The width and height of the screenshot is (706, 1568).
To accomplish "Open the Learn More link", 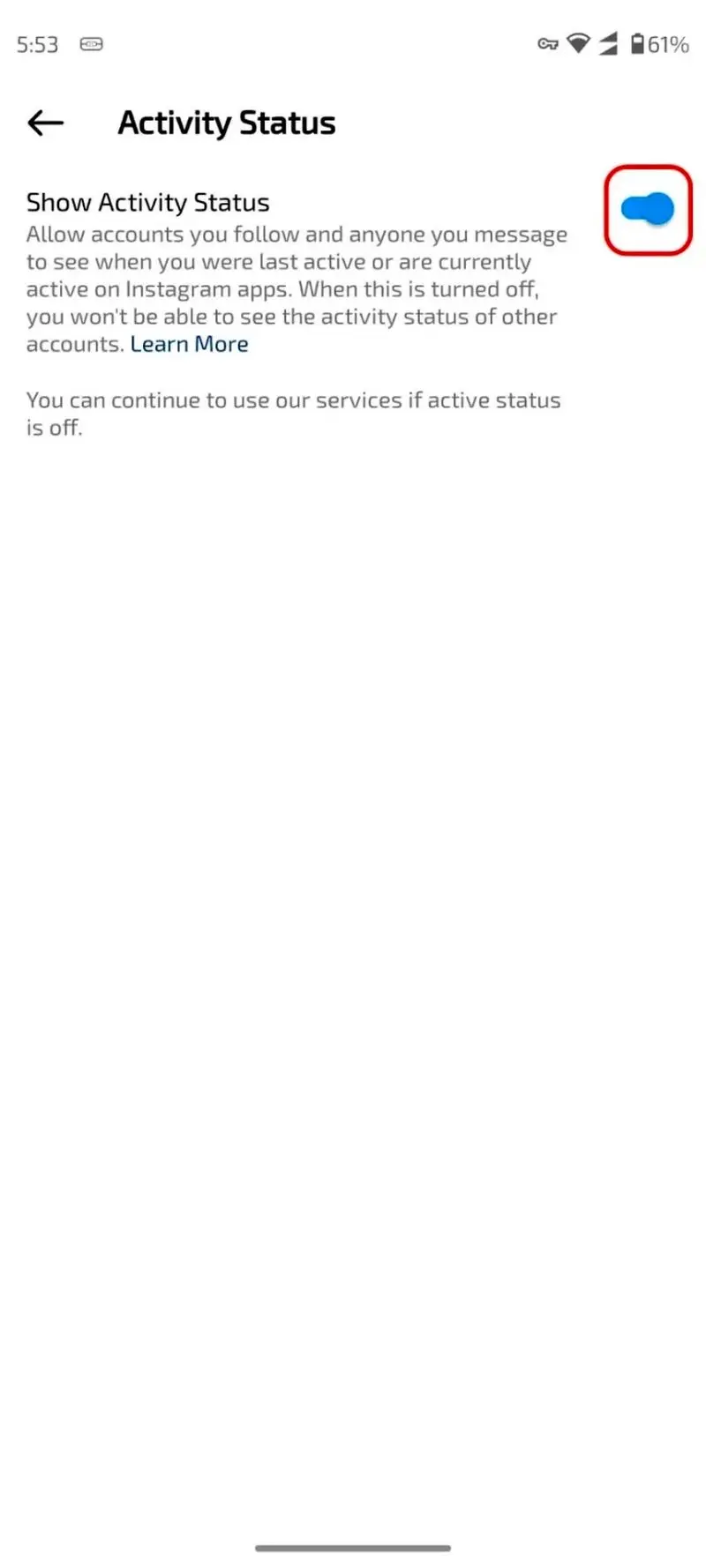I will [x=189, y=344].
